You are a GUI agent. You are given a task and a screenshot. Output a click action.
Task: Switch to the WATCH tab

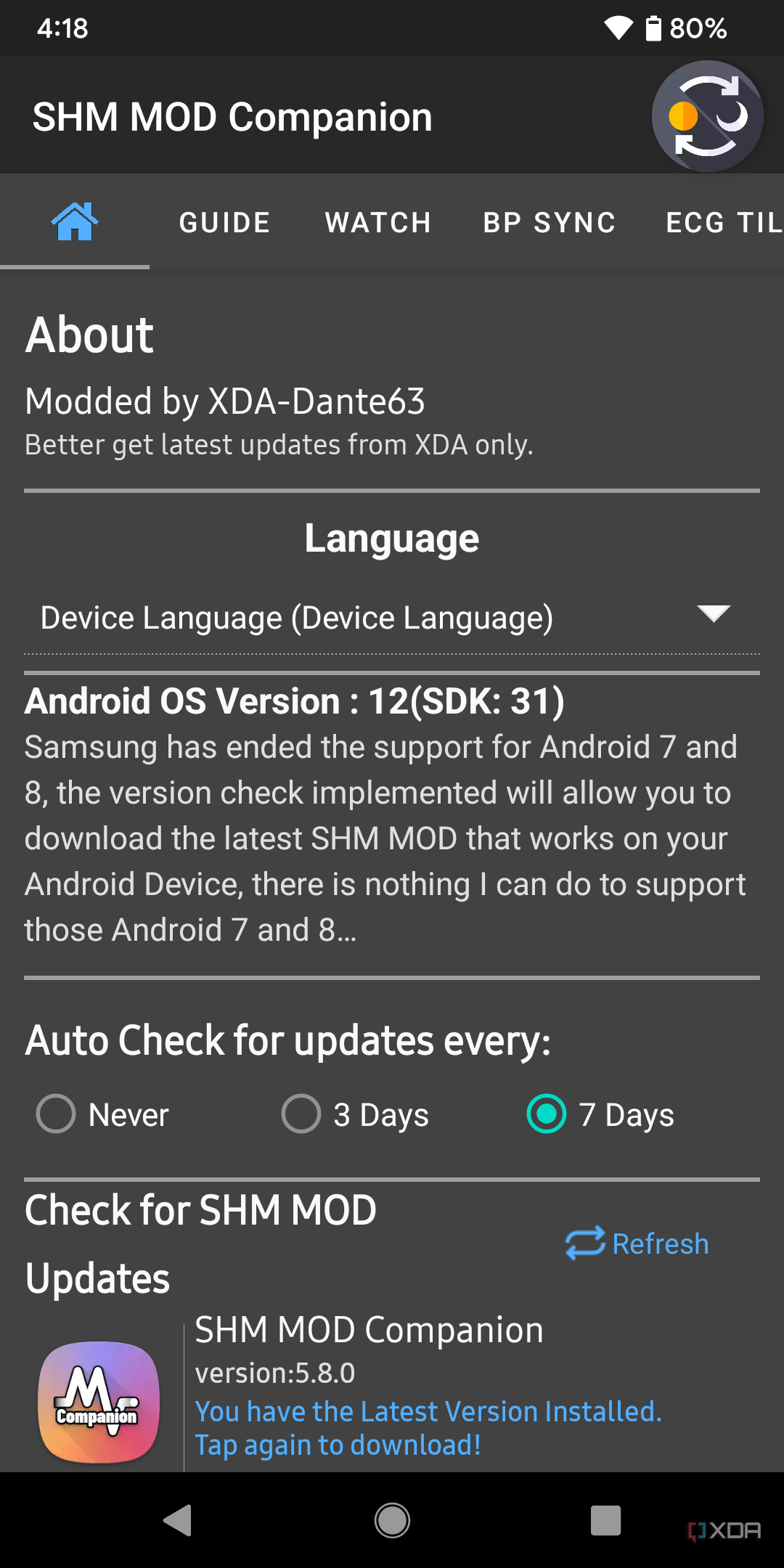378,221
